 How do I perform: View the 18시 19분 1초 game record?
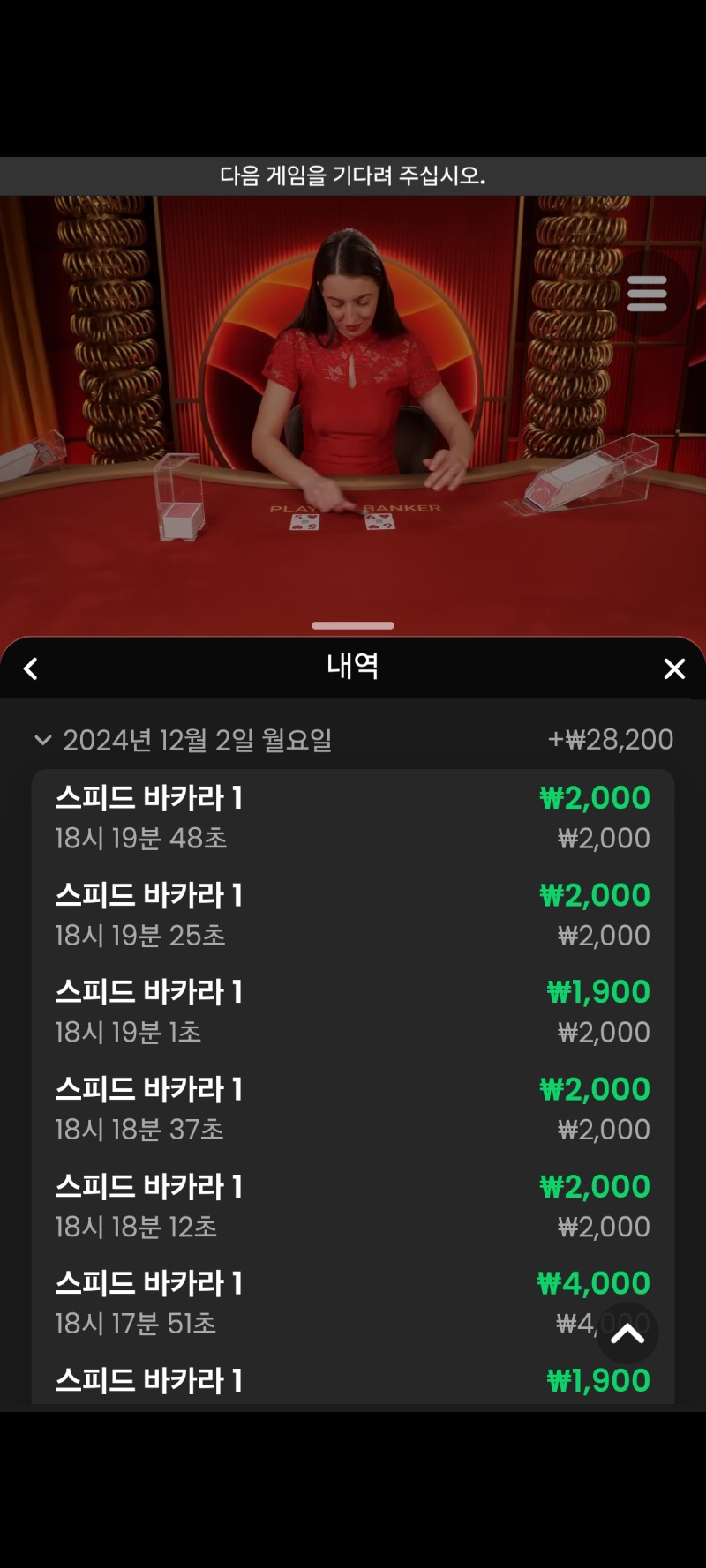[353, 1012]
